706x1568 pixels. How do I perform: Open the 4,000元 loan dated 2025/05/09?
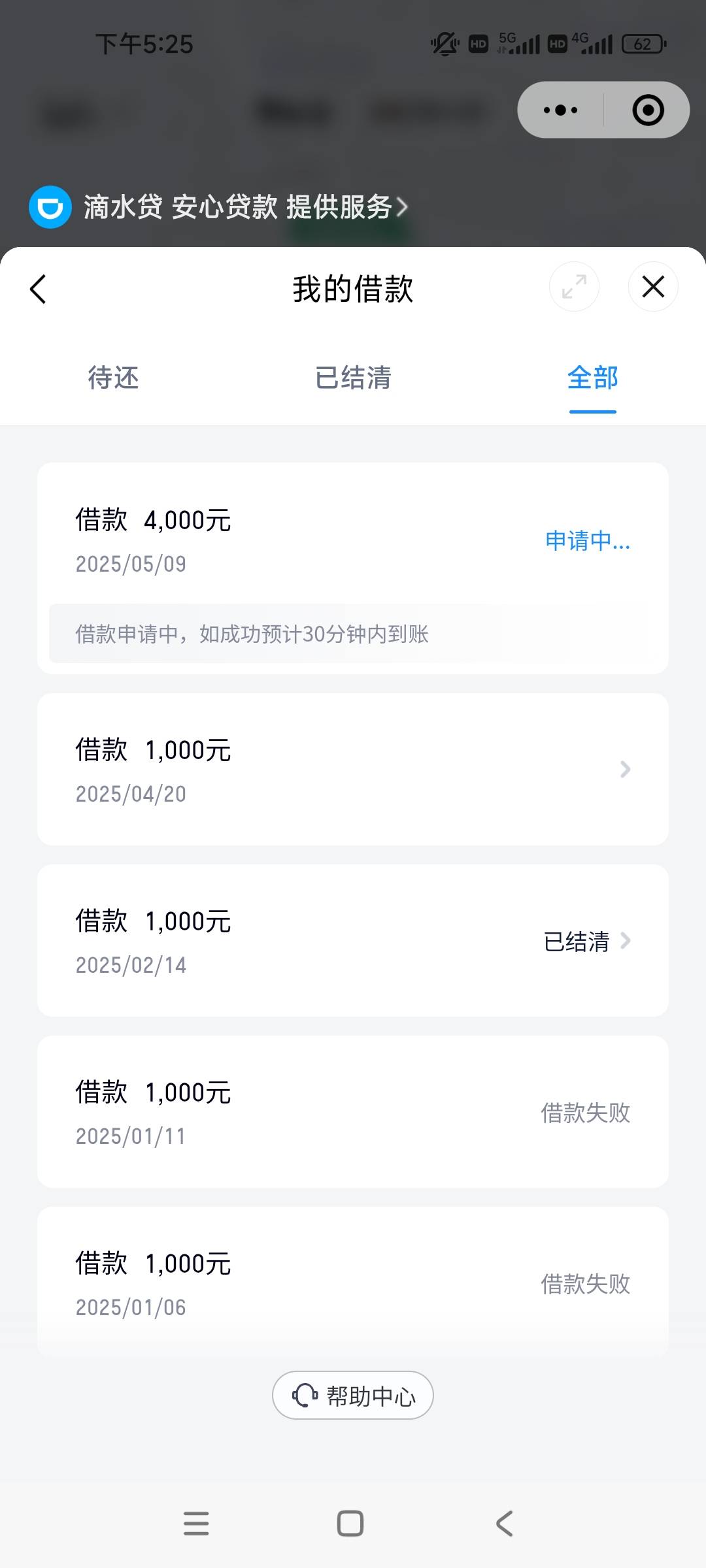click(x=353, y=568)
